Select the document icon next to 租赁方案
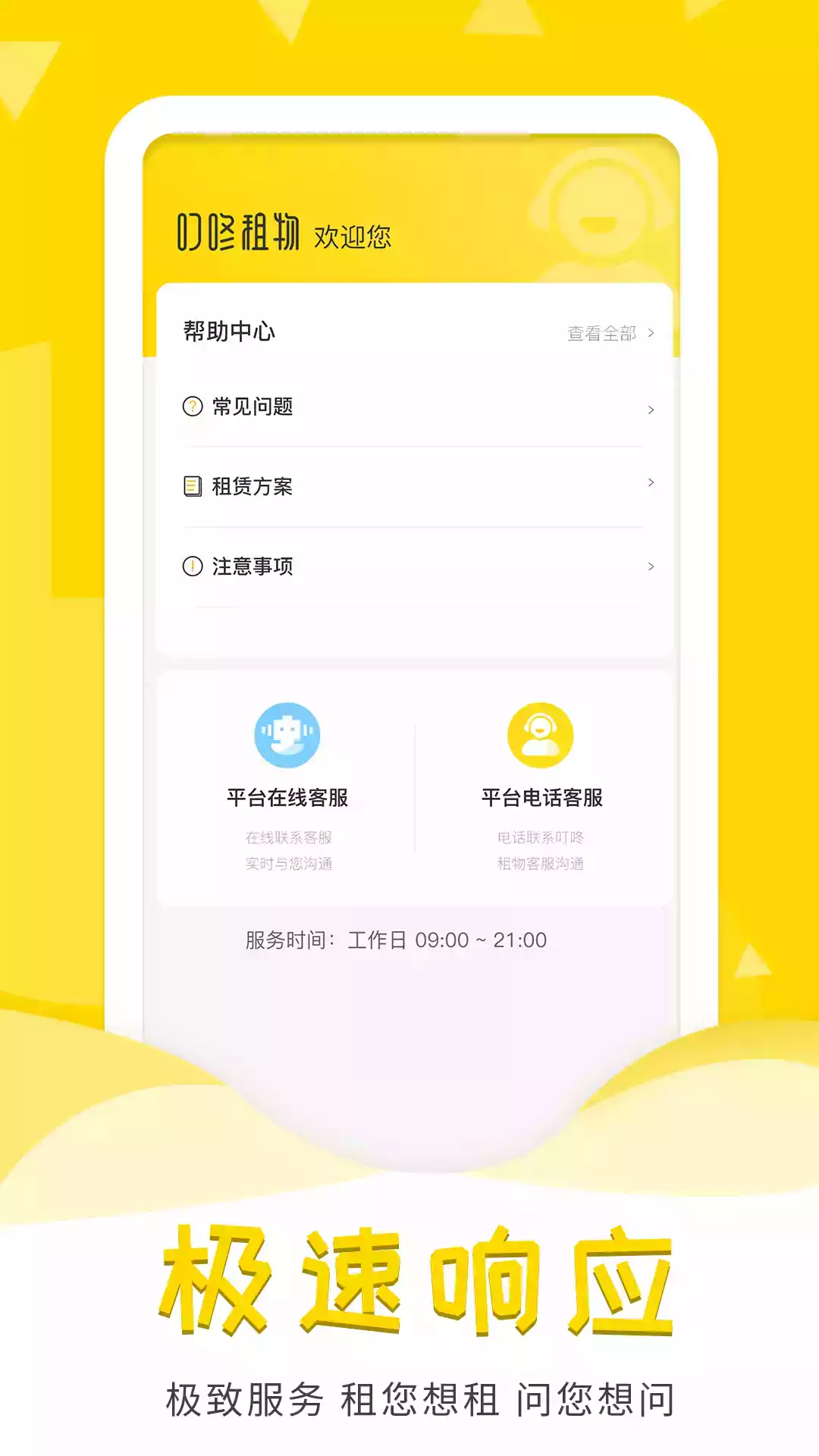Screen dimensions: 819x1456 (x=192, y=485)
